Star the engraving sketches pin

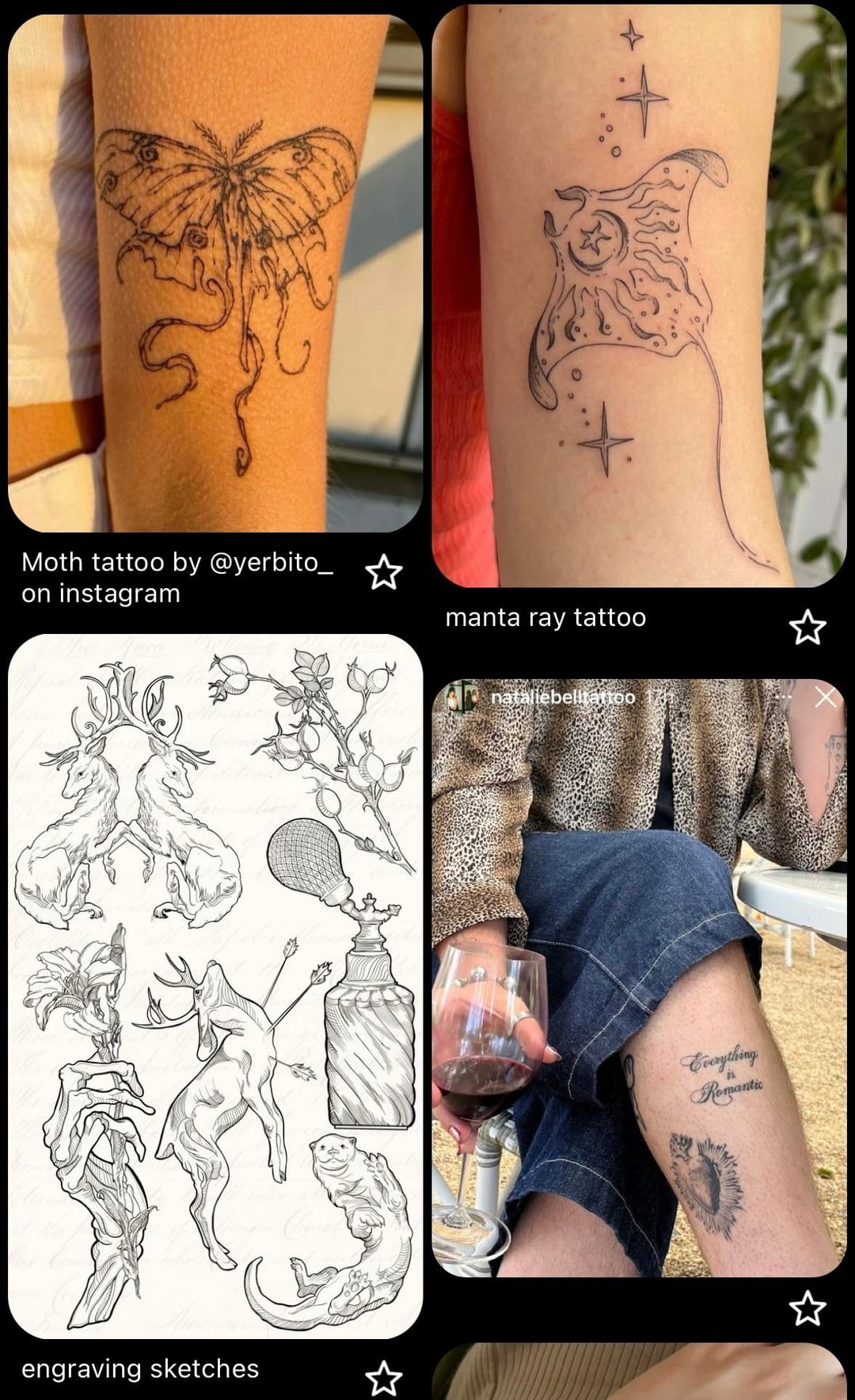[x=384, y=1379]
